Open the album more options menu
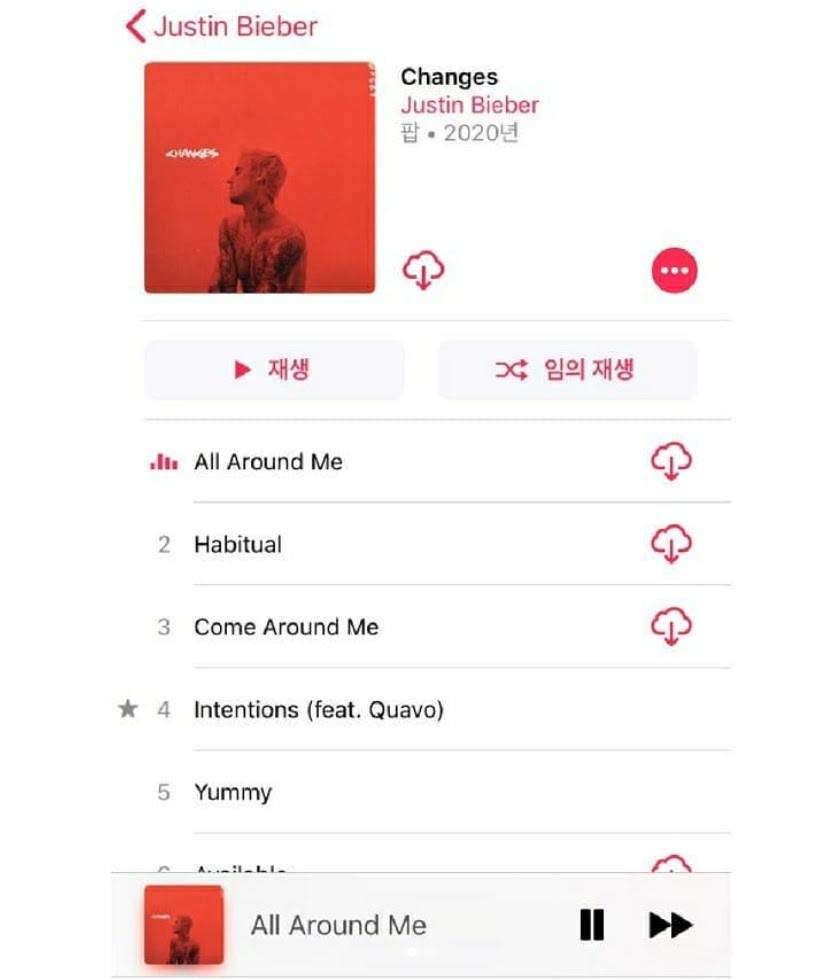The image size is (829, 979). click(674, 270)
